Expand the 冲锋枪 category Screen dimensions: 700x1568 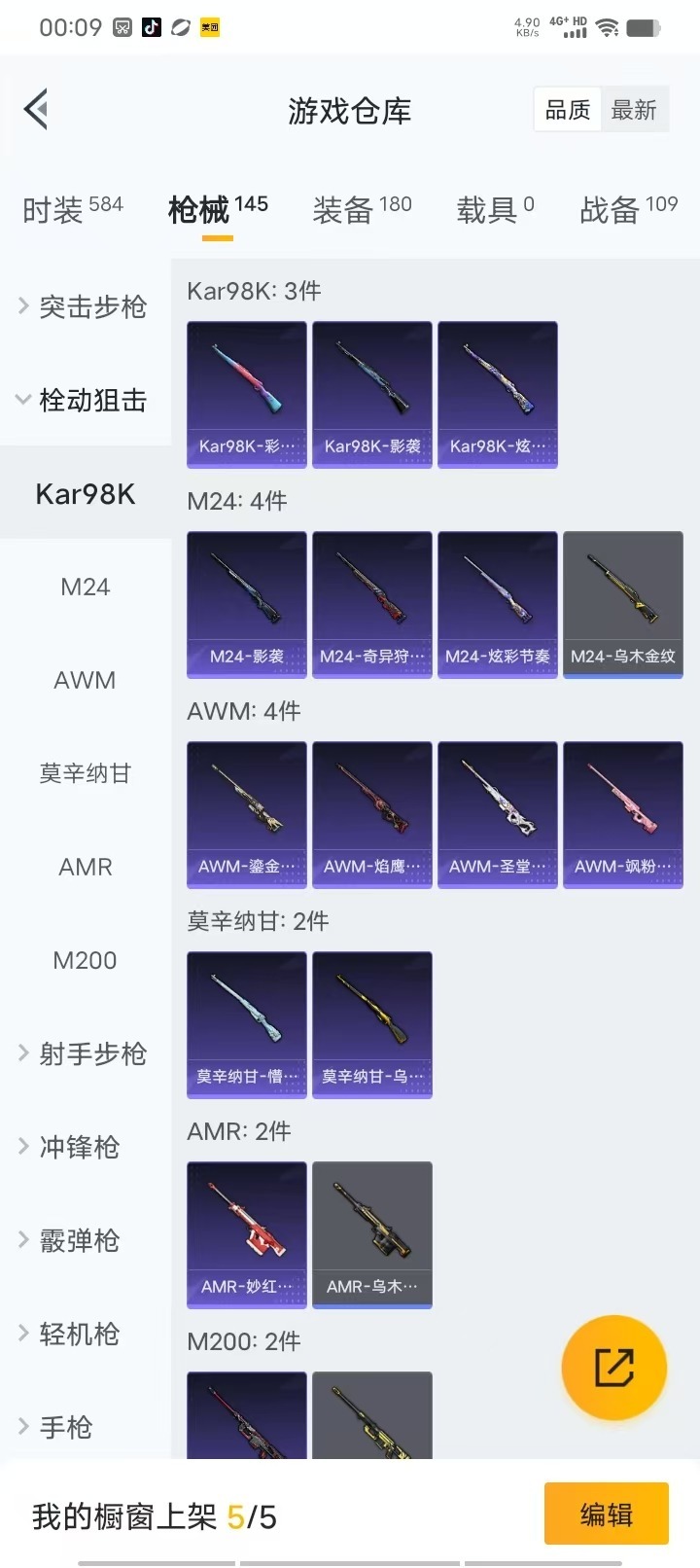(85, 1147)
